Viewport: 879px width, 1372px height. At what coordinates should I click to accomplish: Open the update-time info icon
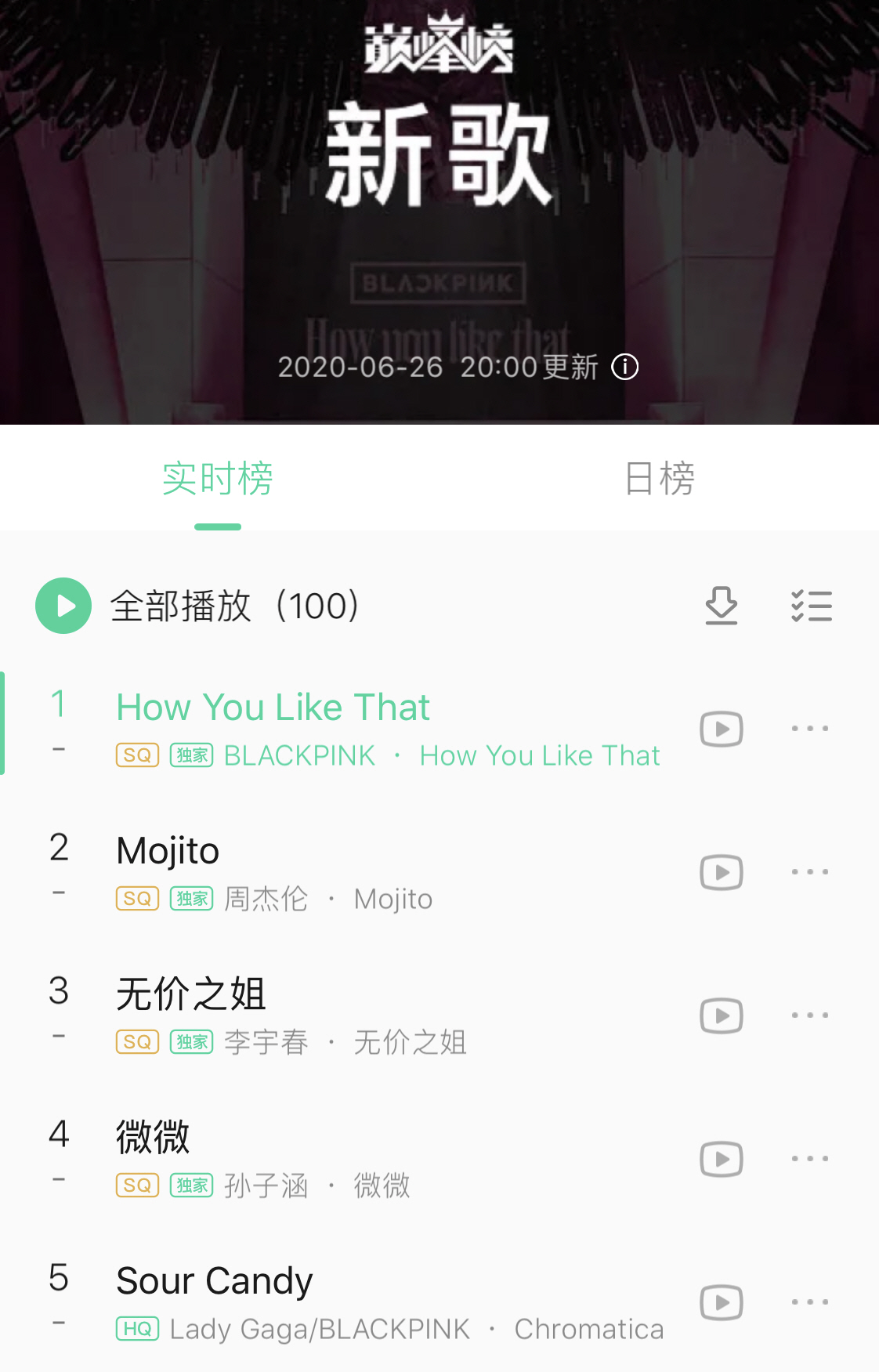pos(625,367)
